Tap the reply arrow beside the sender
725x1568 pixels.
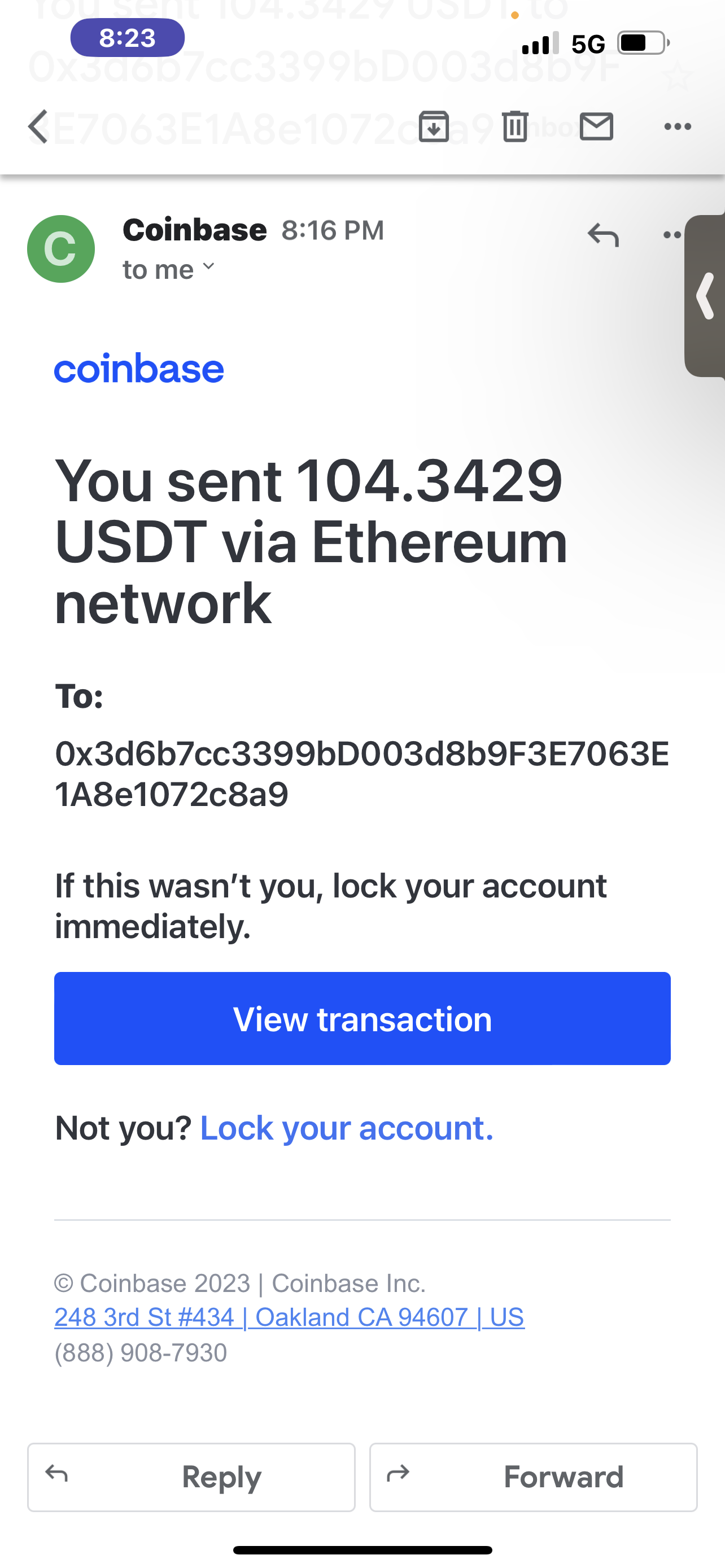pyautogui.click(x=602, y=235)
